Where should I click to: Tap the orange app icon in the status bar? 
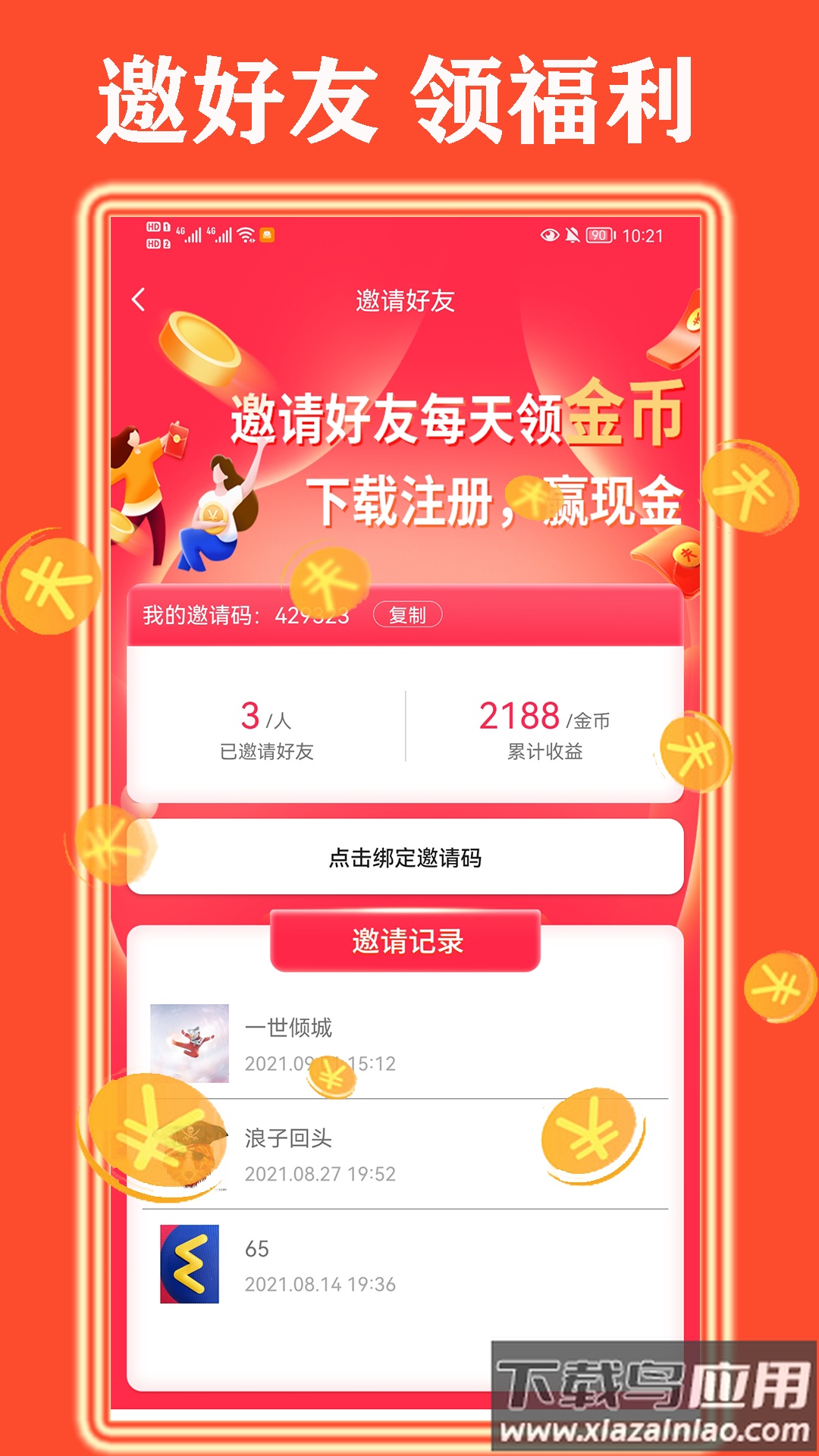(x=267, y=236)
